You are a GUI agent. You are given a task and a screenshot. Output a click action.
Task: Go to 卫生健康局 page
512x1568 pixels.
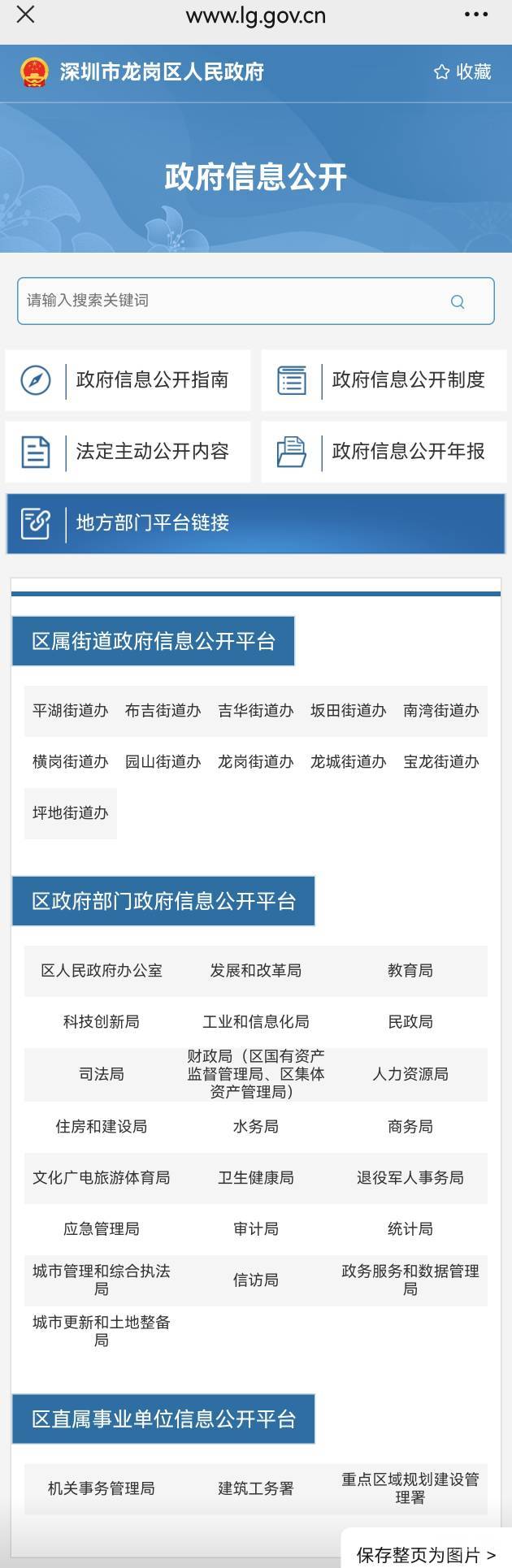(x=255, y=1178)
